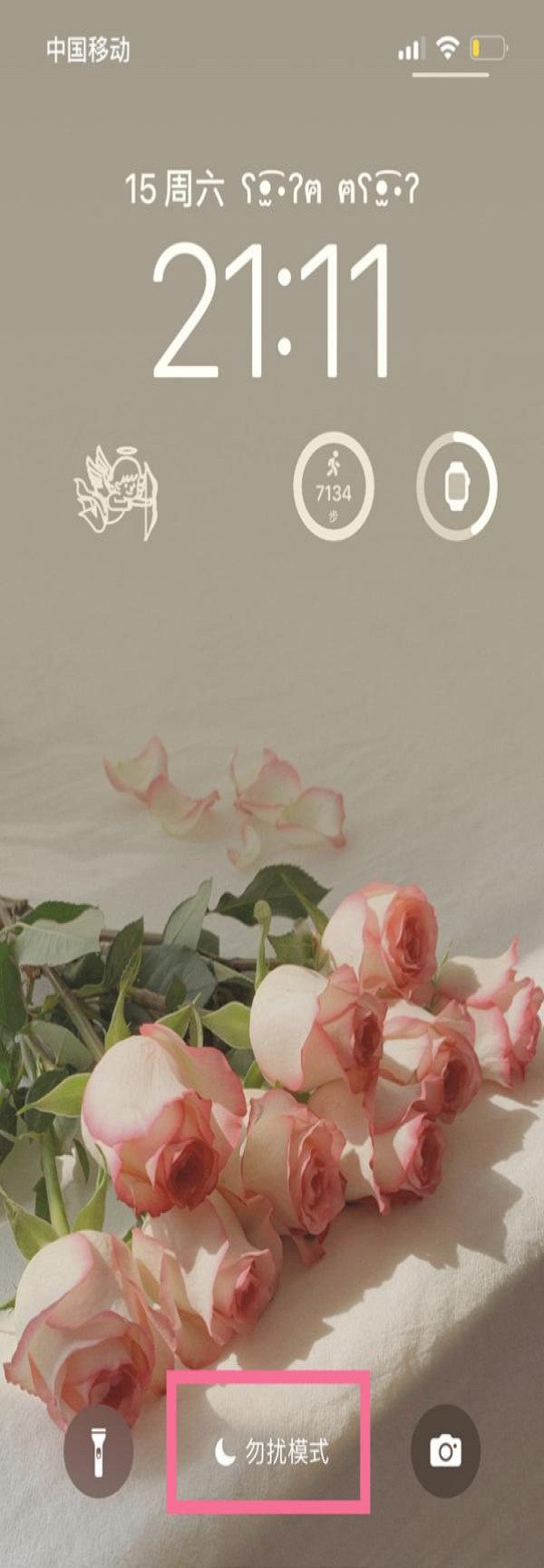
Task: Tap the 勿扰模式 focus button
Action: pos(271,1452)
